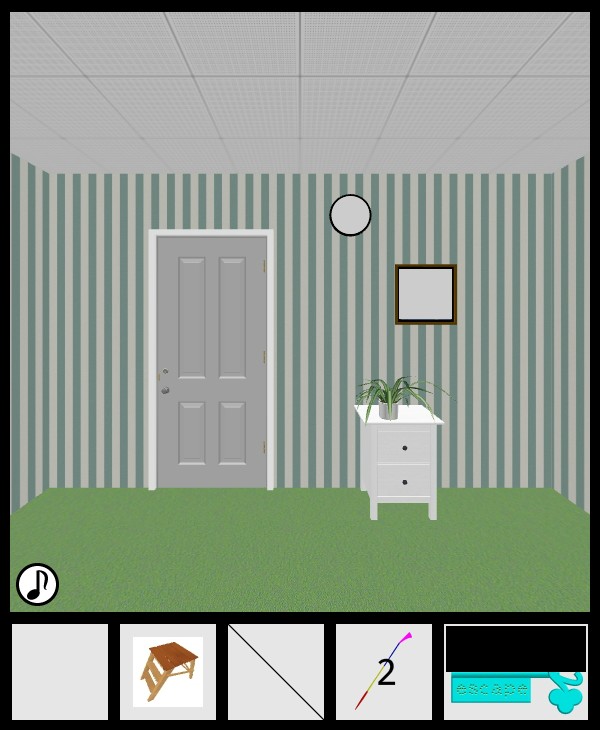Tap the empty first inventory slot

click(60, 672)
